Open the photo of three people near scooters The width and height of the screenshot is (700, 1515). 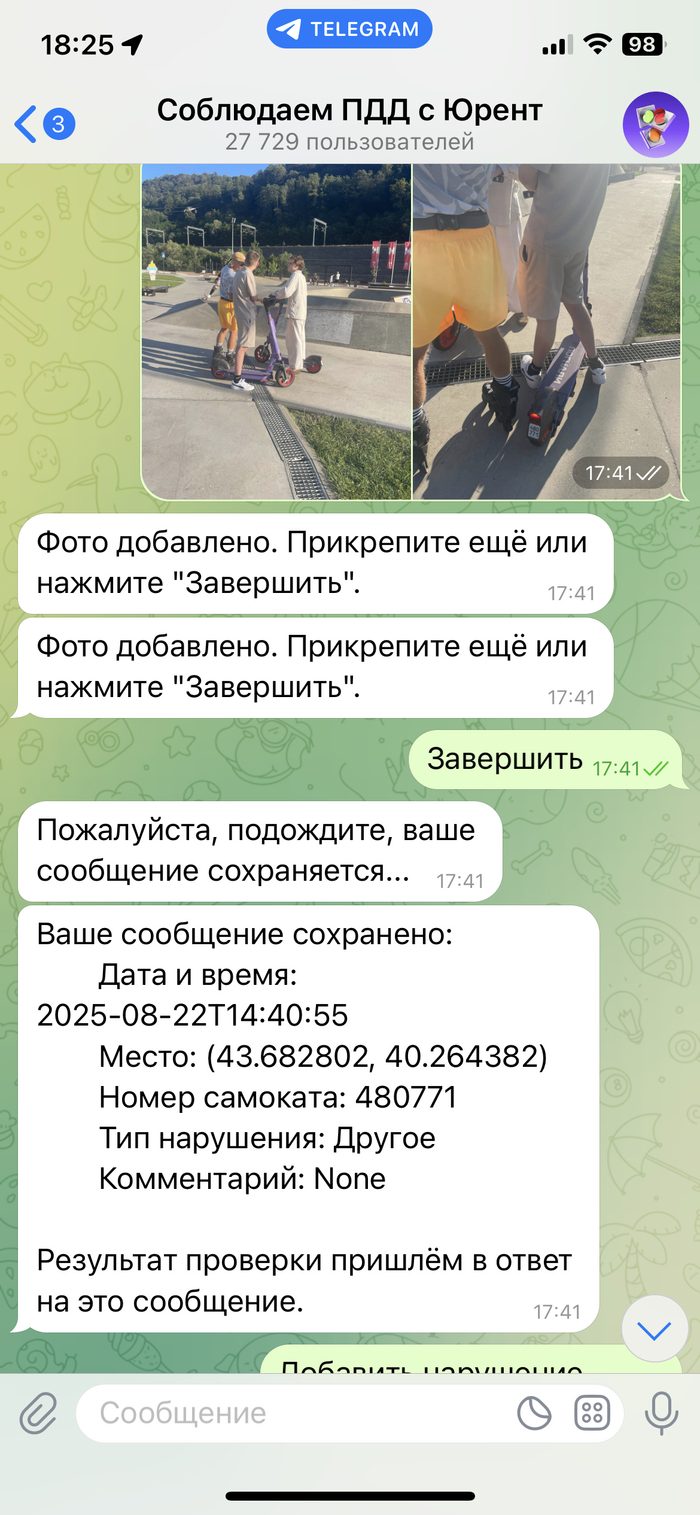(276, 332)
